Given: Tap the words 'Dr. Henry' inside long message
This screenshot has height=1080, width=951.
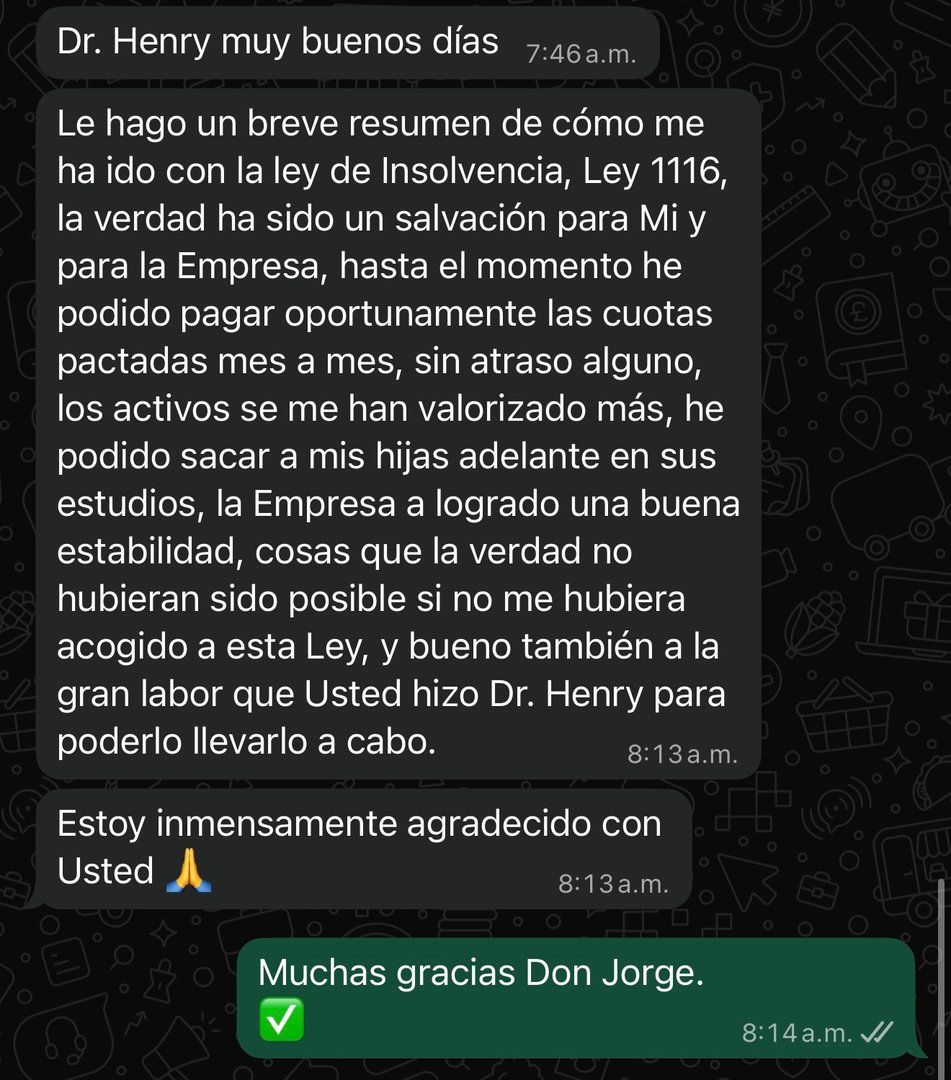Looking at the screenshot, I should tap(563, 694).
